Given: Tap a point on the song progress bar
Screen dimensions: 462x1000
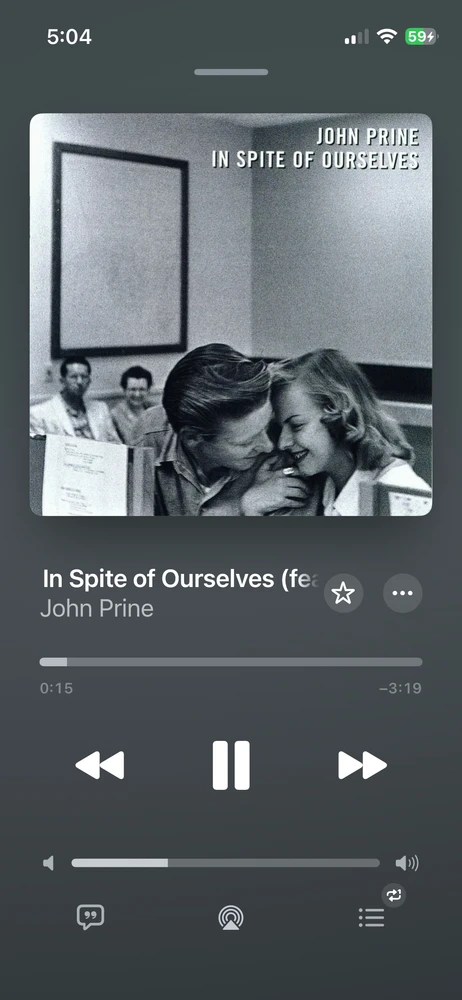Looking at the screenshot, I should pos(231,662).
